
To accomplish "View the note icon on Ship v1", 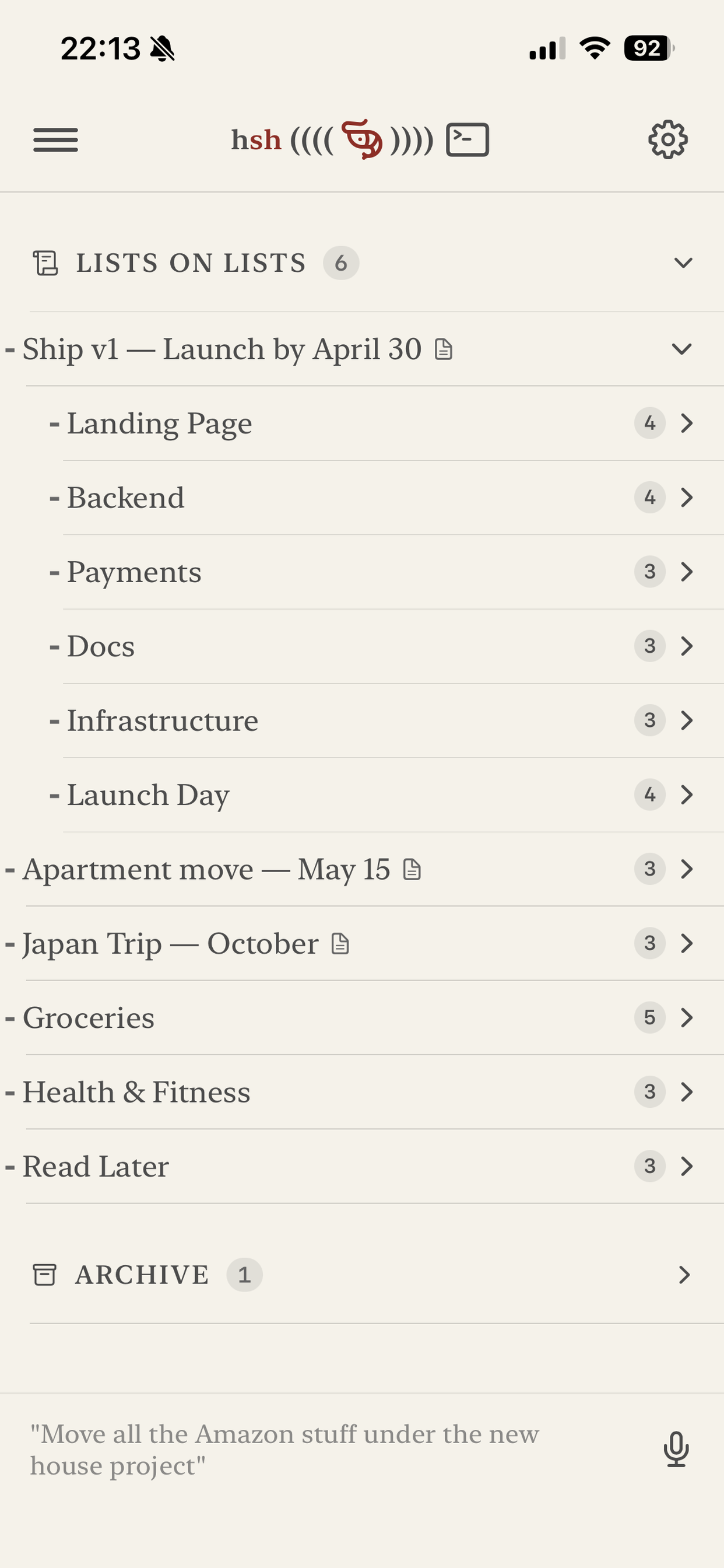I will click(444, 349).
